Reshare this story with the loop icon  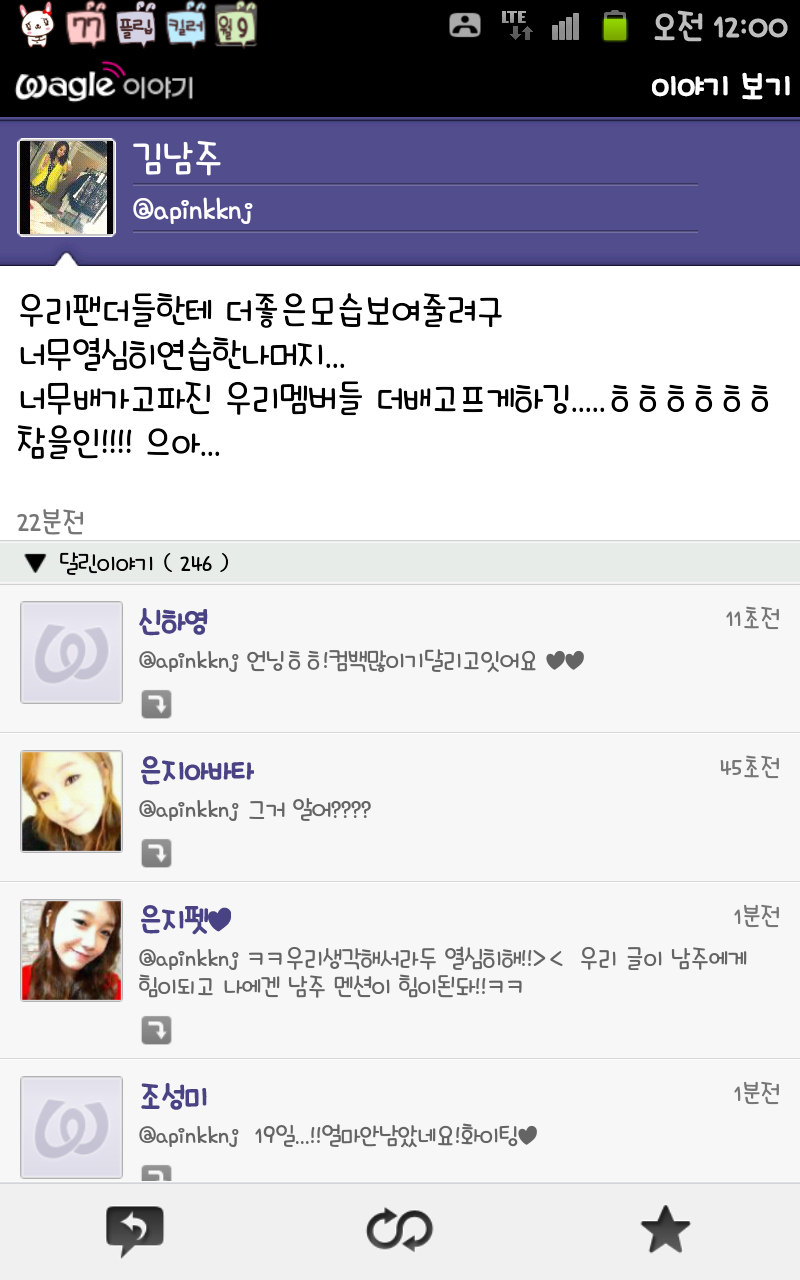tap(399, 1230)
